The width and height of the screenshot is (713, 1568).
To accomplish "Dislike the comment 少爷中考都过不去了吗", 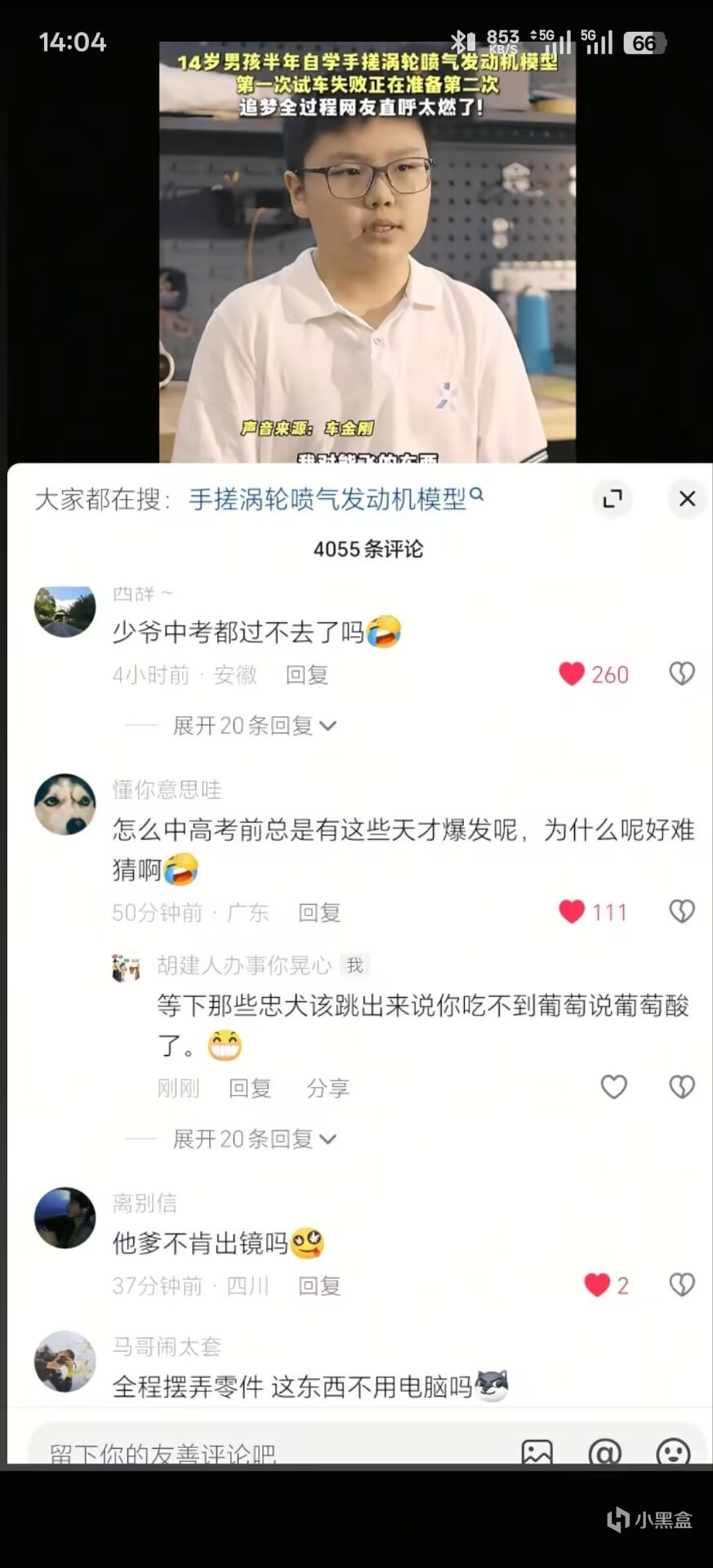I will pyautogui.click(x=682, y=674).
